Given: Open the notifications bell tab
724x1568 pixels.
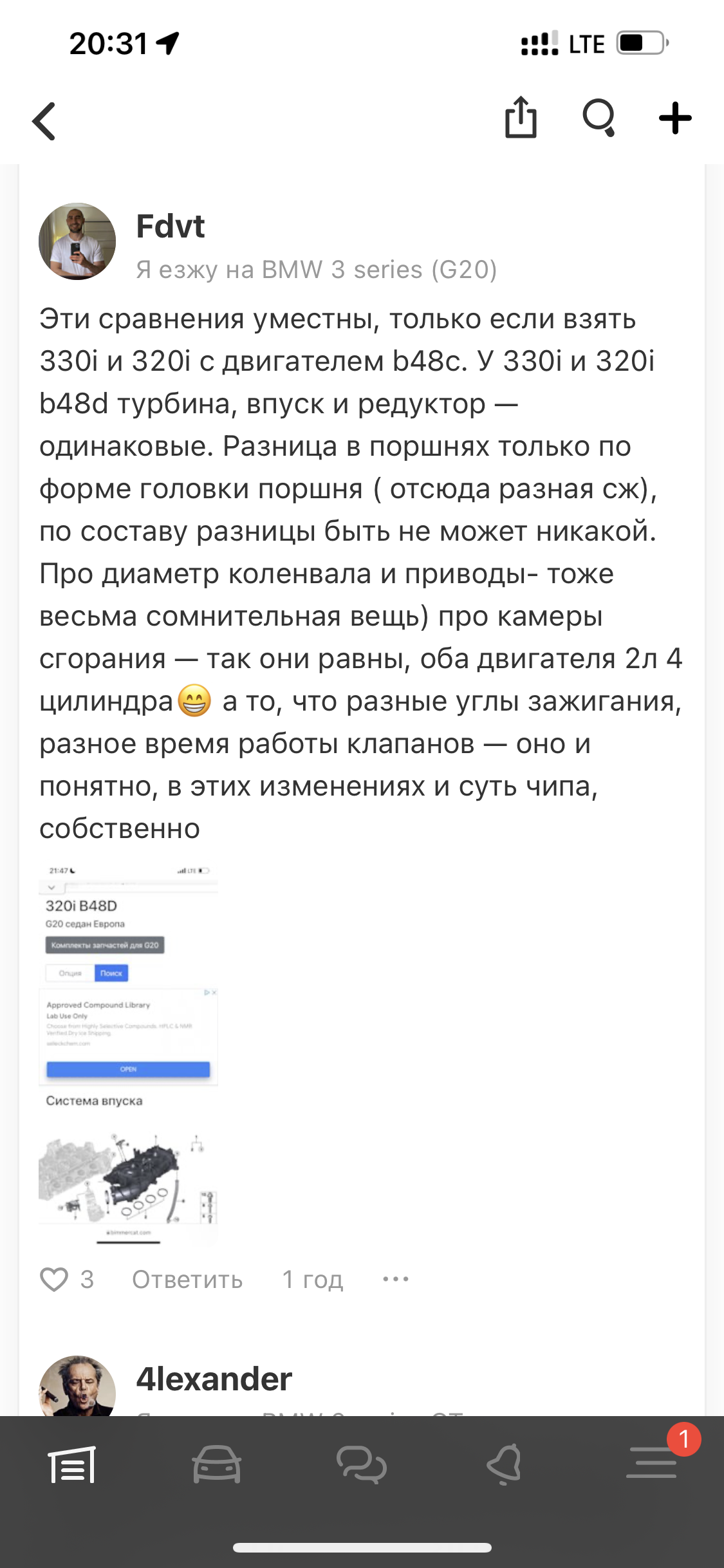Looking at the screenshot, I should click(505, 1465).
